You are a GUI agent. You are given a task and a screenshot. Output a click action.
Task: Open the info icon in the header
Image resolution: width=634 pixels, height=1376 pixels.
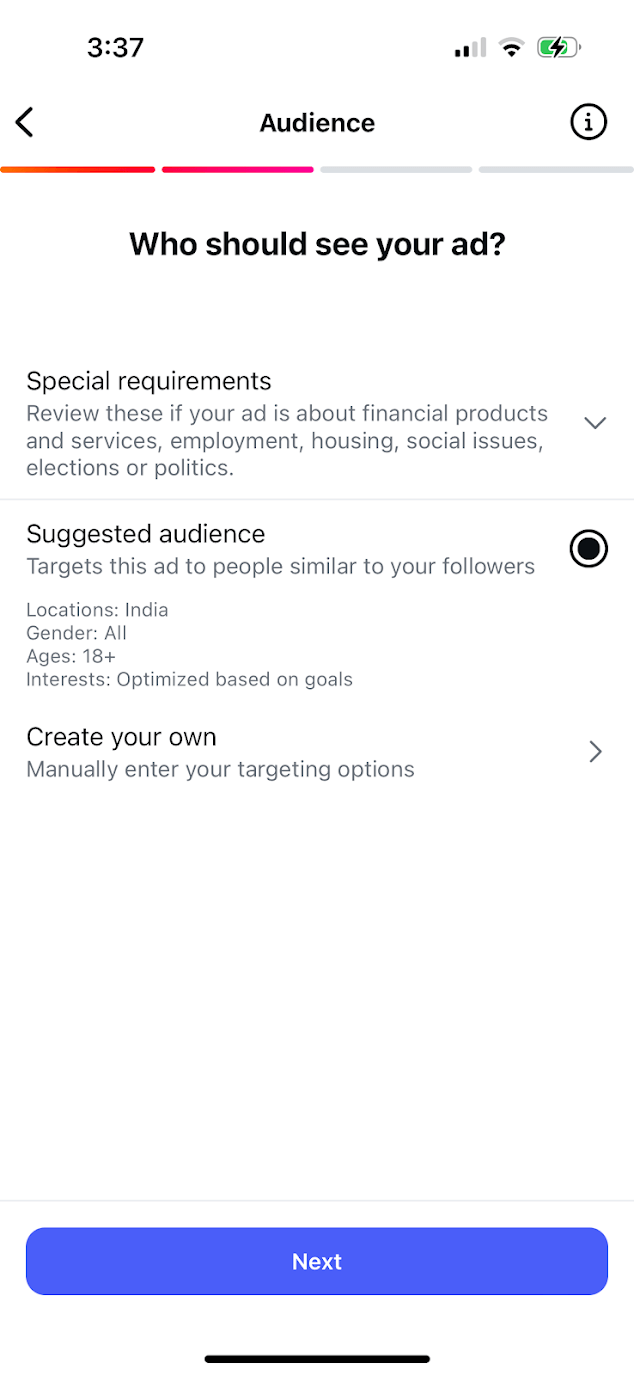[588, 122]
